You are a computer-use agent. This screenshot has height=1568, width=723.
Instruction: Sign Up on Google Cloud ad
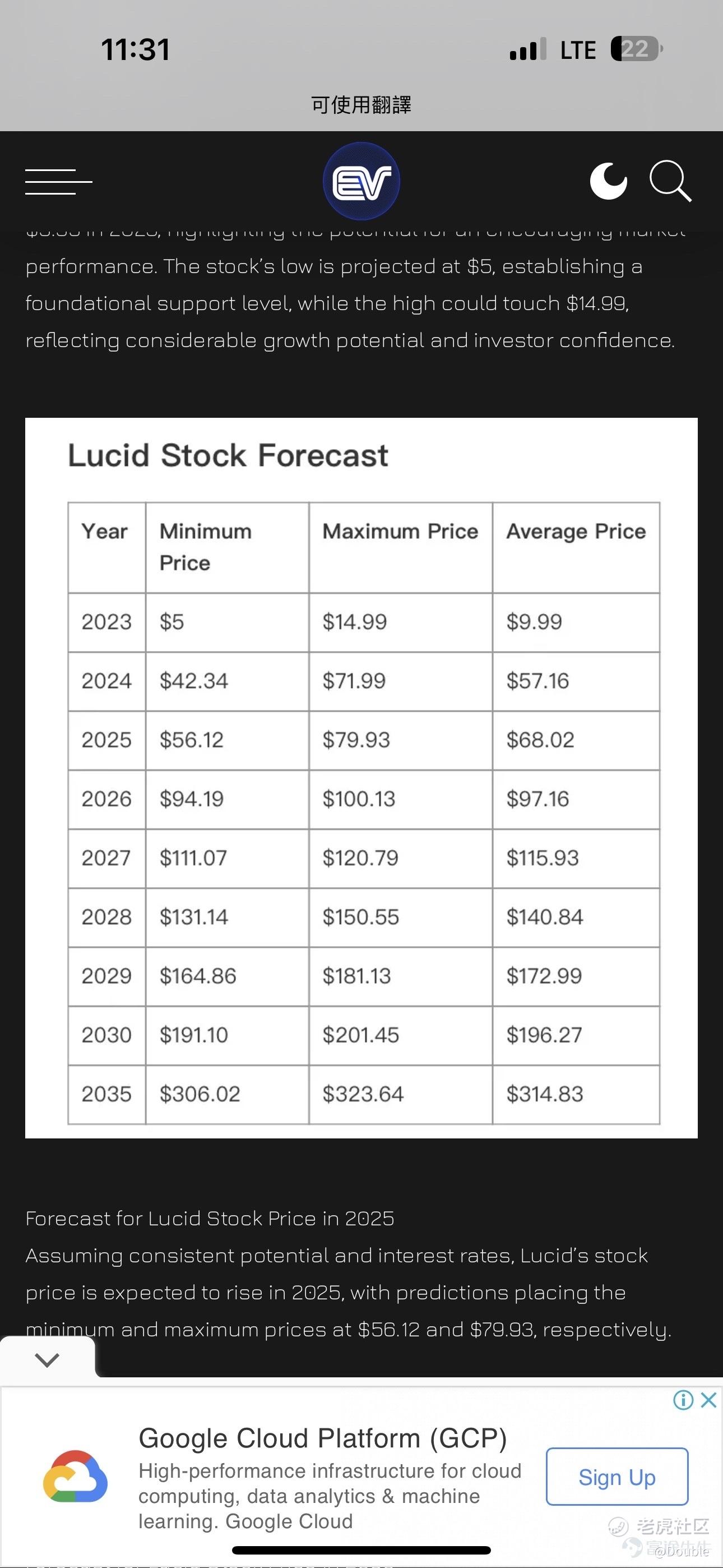tap(617, 1477)
